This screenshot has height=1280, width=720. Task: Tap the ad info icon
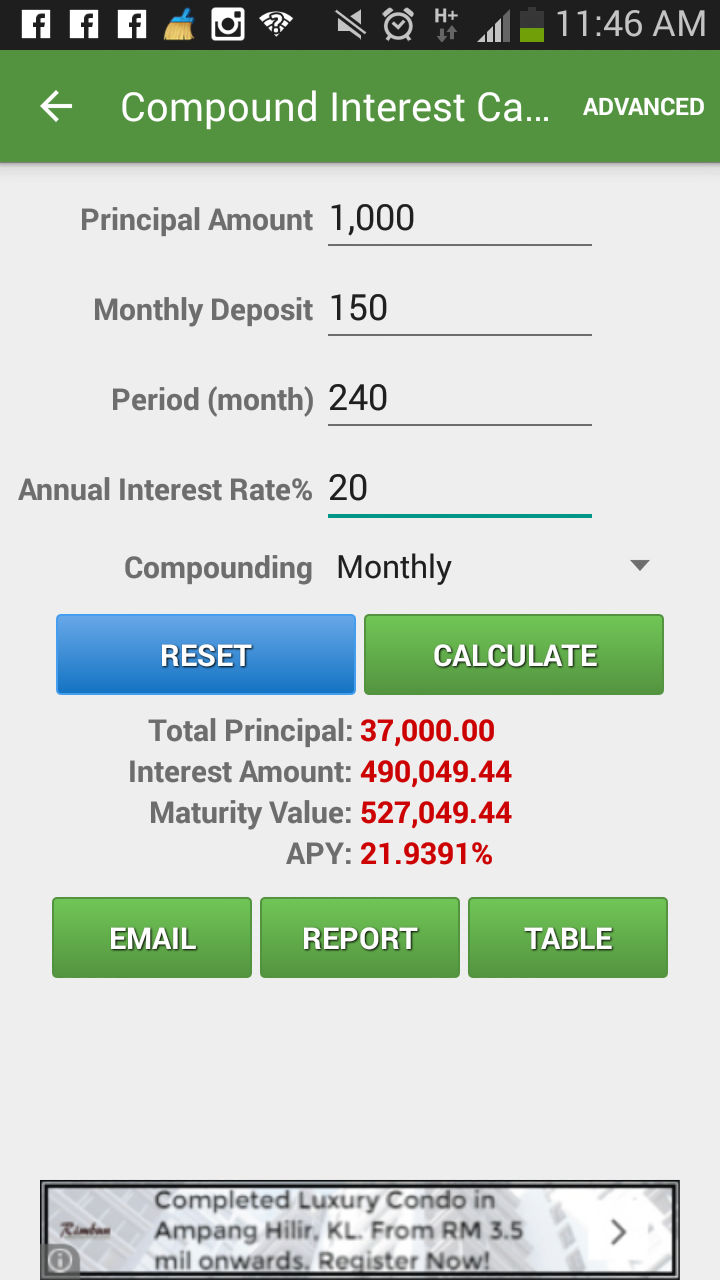60,1261
